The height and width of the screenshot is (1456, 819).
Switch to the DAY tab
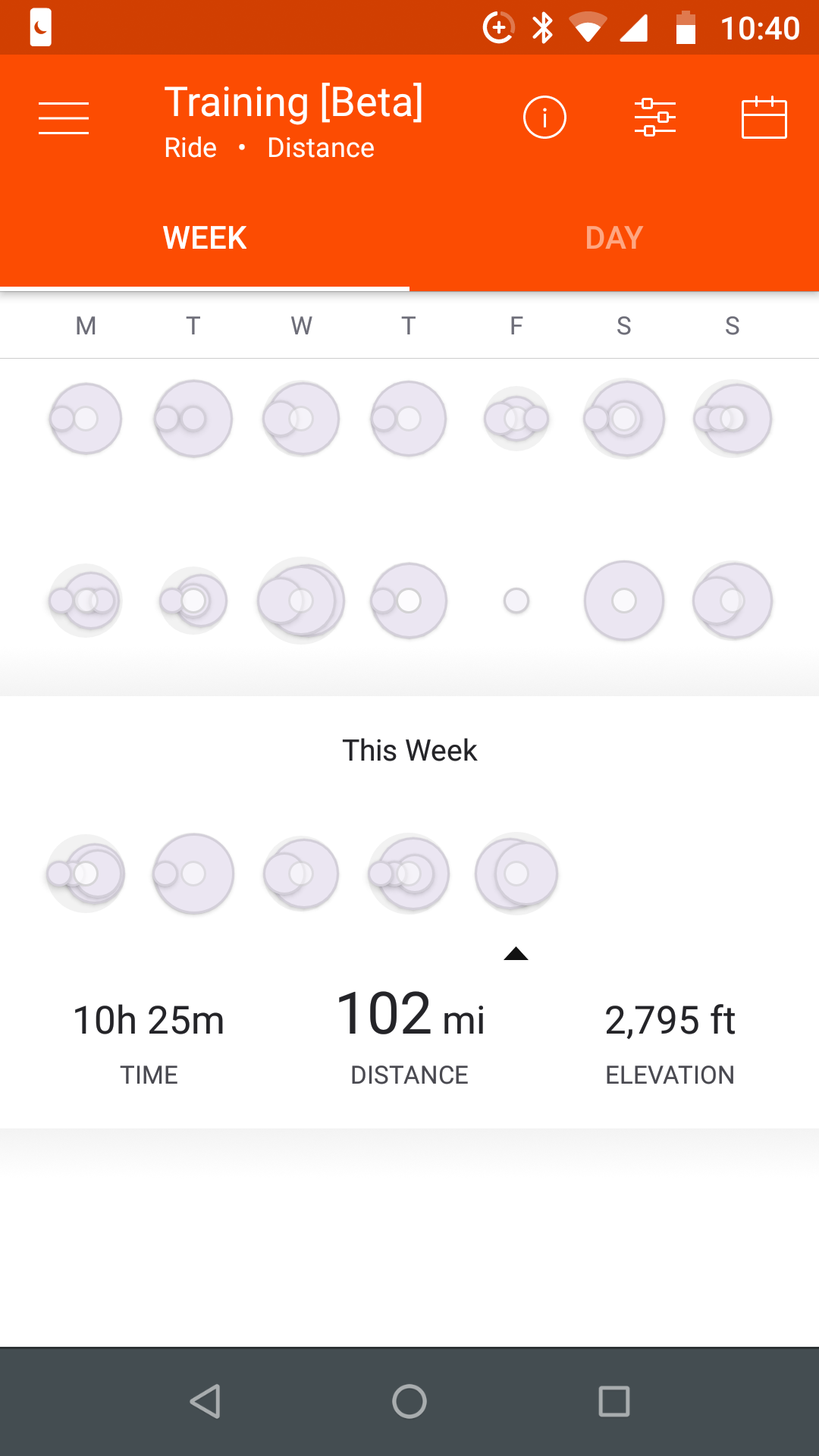pyautogui.click(x=614, y=238)
